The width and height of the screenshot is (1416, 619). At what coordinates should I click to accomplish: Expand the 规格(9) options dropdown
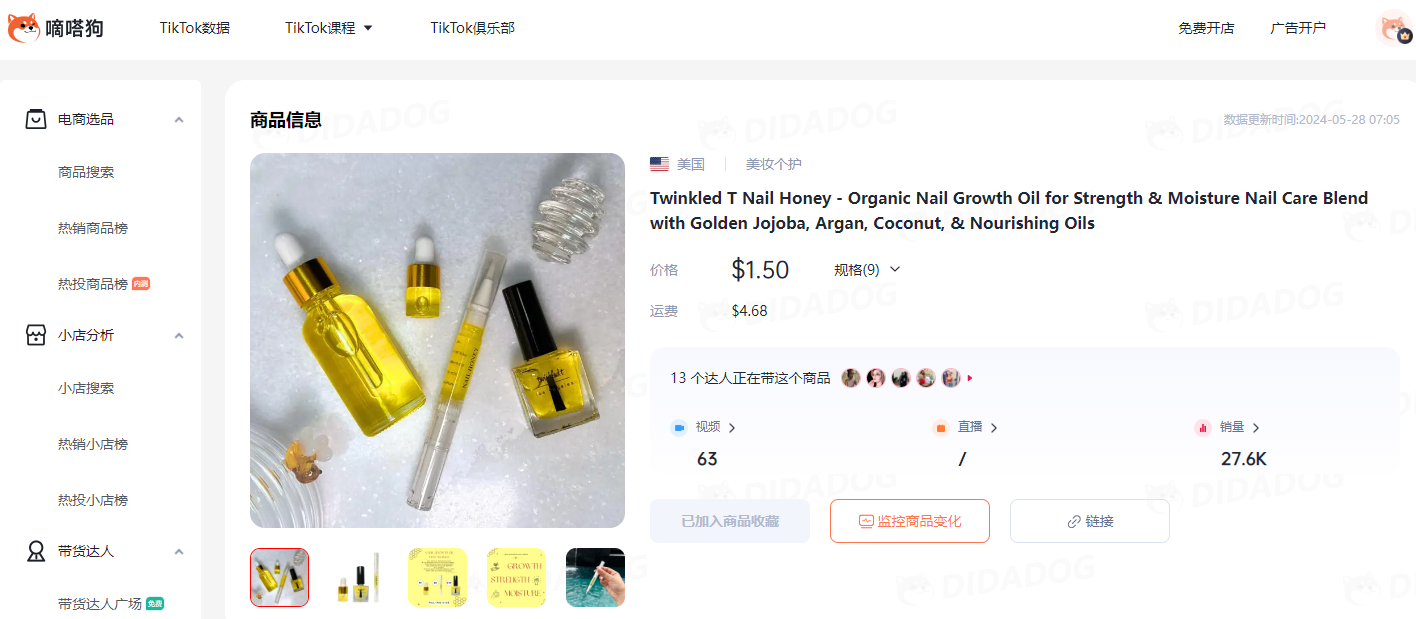(867, 269)
